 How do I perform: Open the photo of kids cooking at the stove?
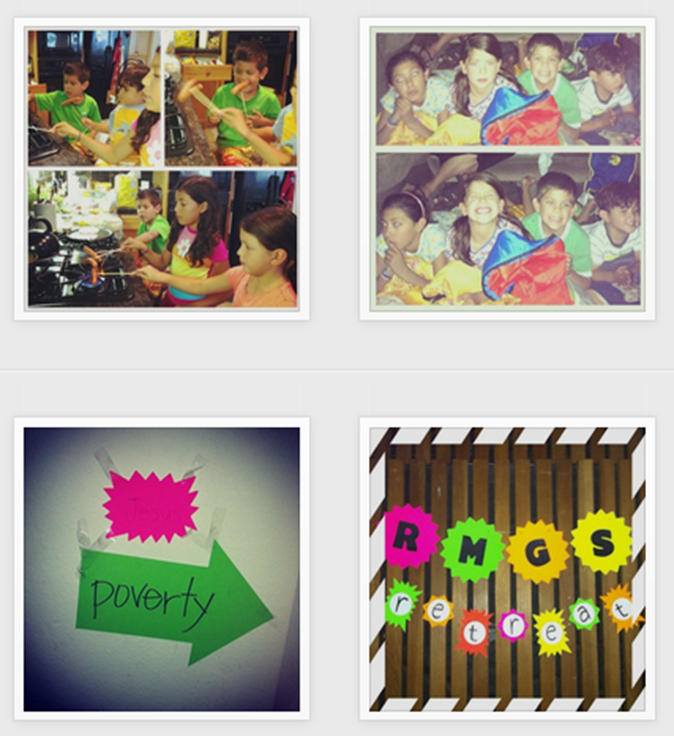[x=162, y=168]
